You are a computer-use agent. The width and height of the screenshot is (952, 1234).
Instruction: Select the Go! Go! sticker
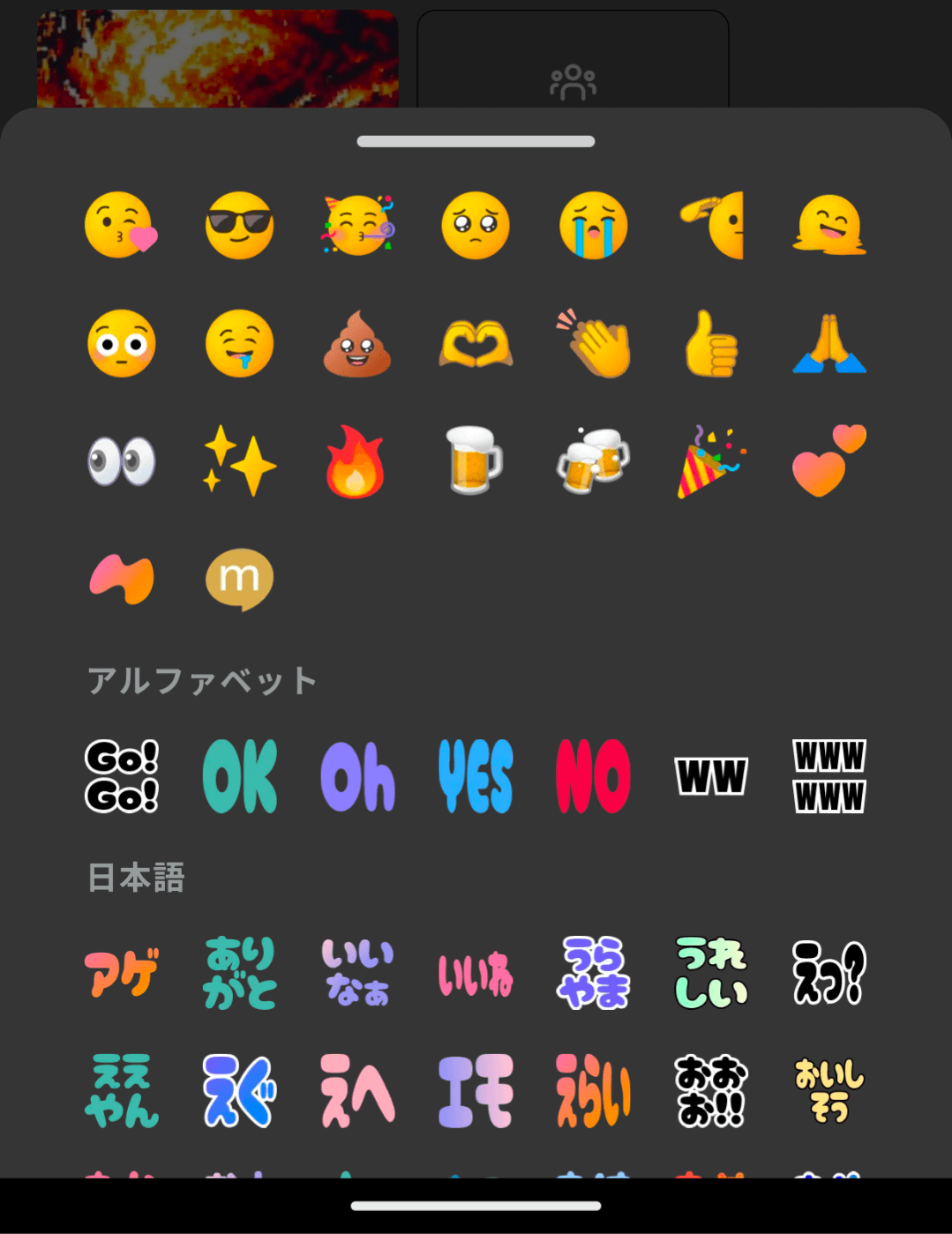(x=122, y=776)
